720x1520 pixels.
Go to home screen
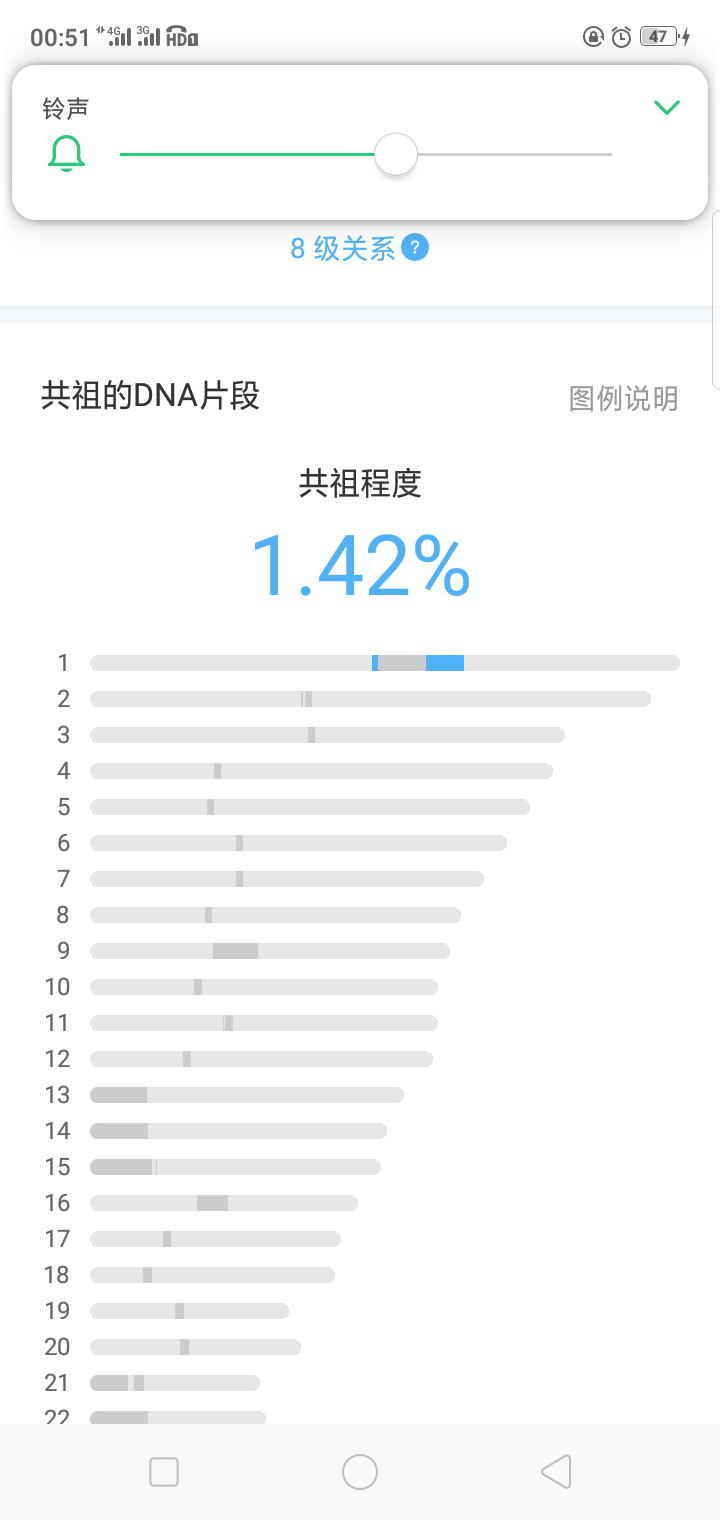pyautogui.click(x=360, y=1472)
